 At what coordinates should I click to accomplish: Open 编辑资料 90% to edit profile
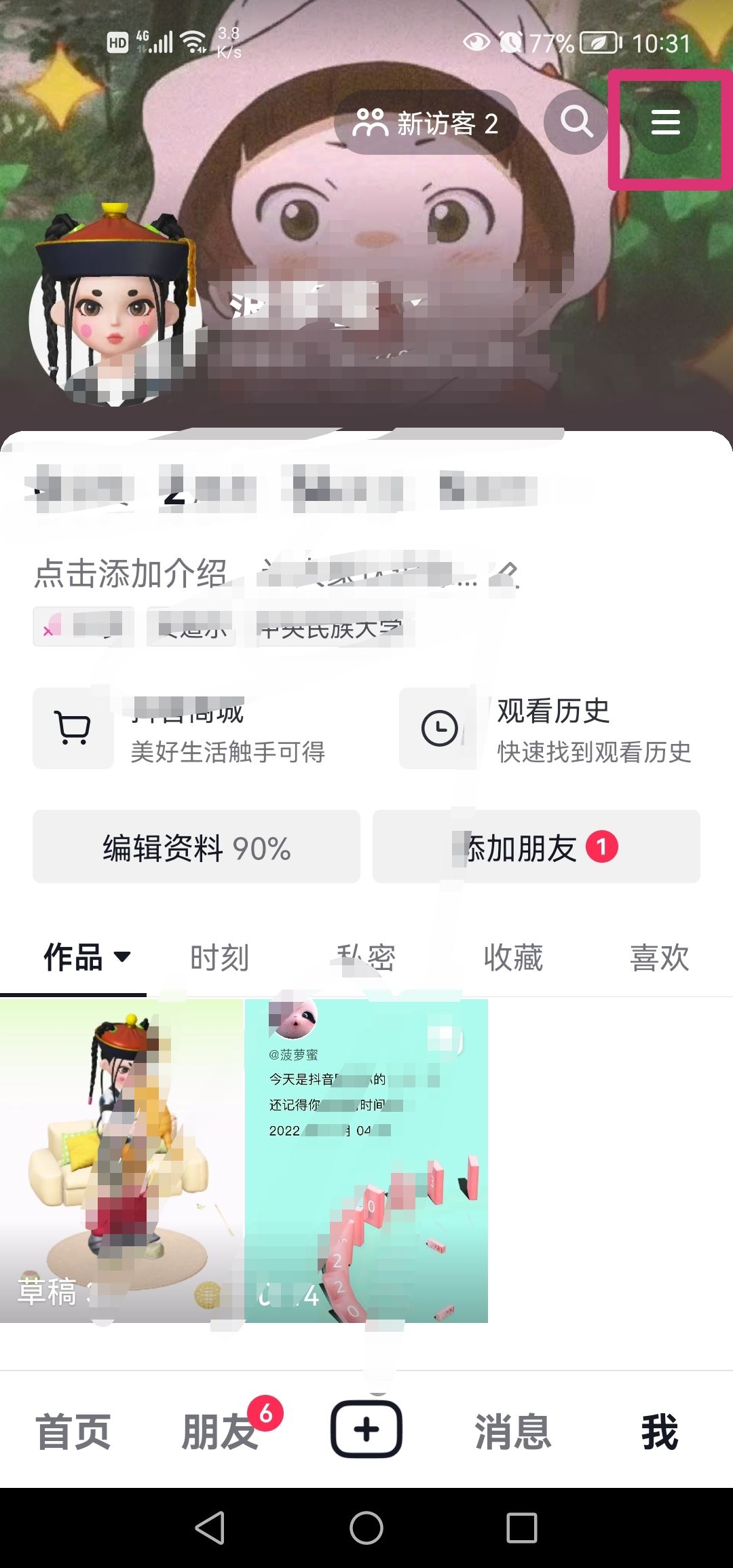(x=196, y=846)
